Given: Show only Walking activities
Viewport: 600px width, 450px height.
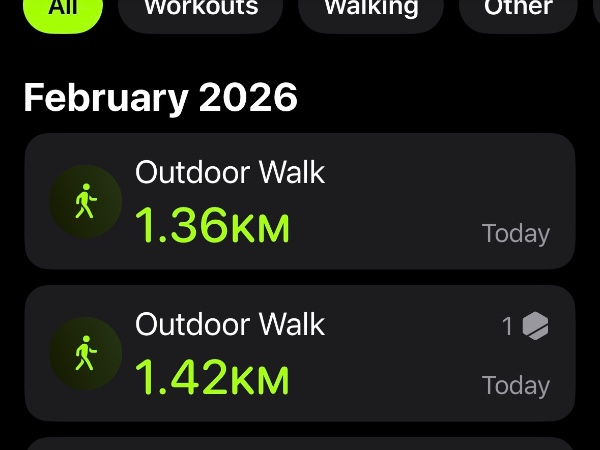Looking at the screenshot, I should click(371, 10).
